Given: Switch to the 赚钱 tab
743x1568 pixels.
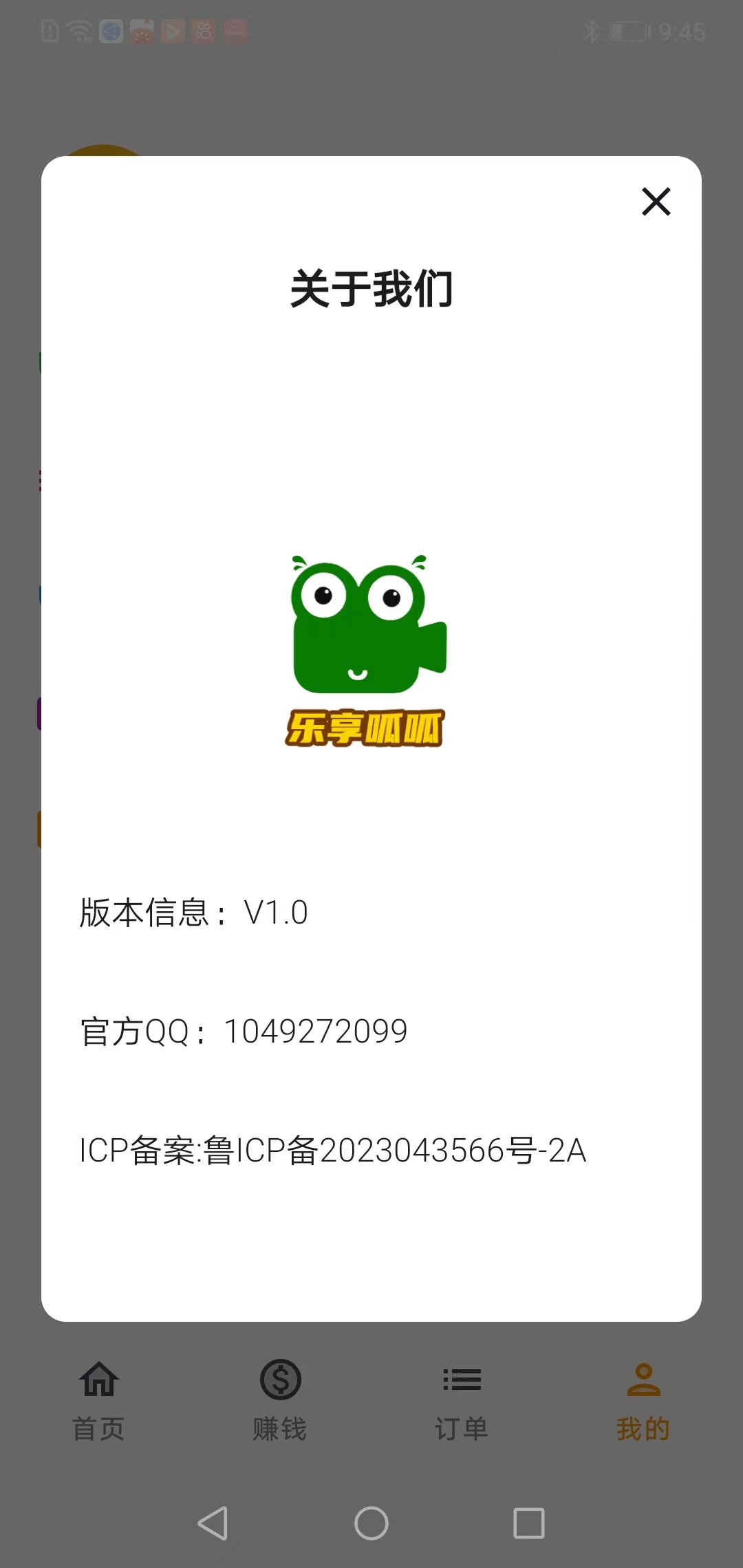Looking at the screenshot, I should (279, 1427).
